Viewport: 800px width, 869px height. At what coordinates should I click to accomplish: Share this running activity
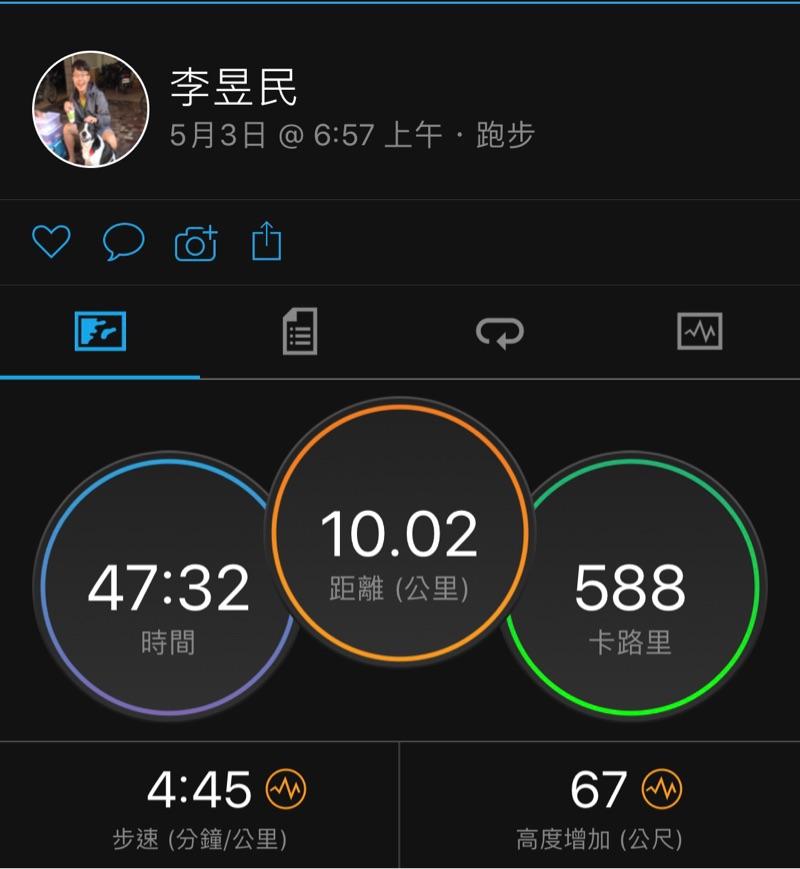pyautogui.click(x=267, y=241)
